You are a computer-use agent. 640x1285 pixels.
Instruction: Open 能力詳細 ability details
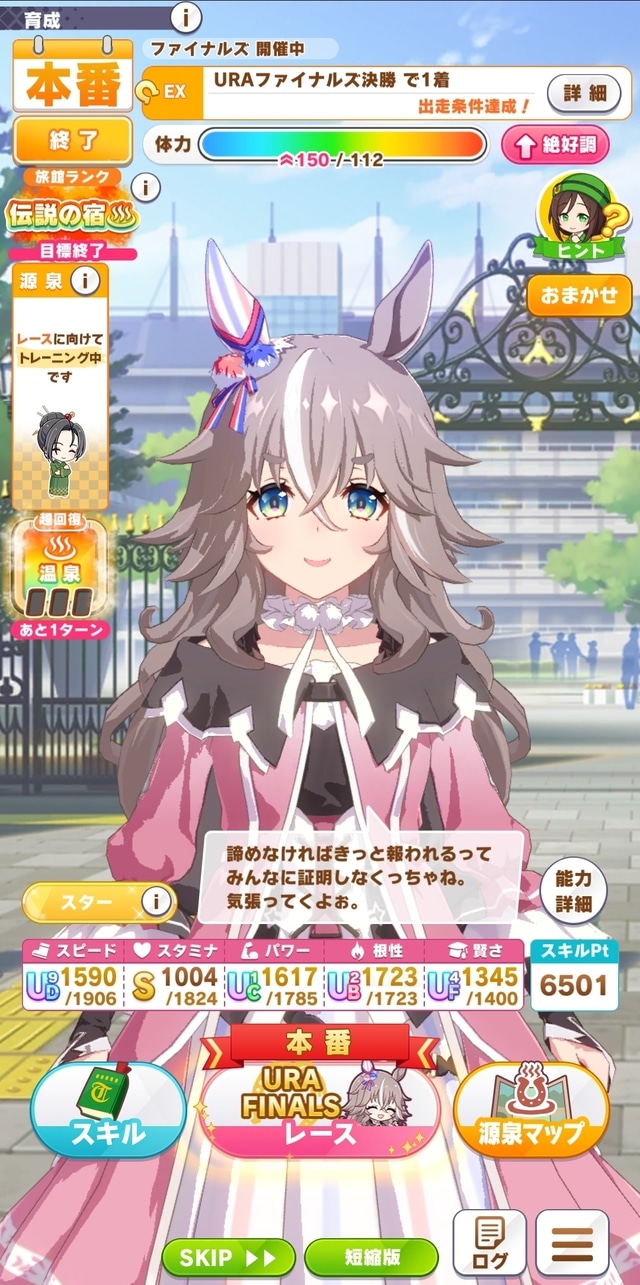pyautogui.click(x=573, y=892)
